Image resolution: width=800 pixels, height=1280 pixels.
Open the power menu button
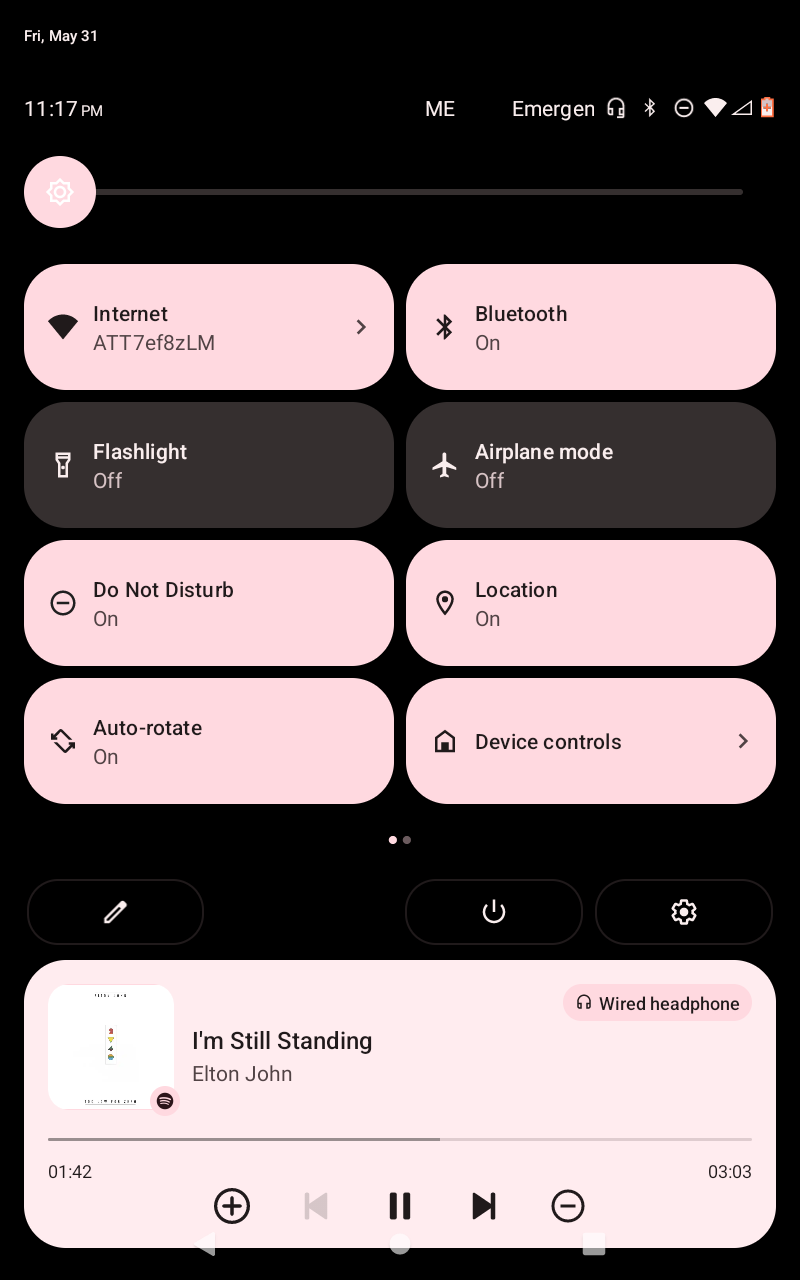coord(494,912)
